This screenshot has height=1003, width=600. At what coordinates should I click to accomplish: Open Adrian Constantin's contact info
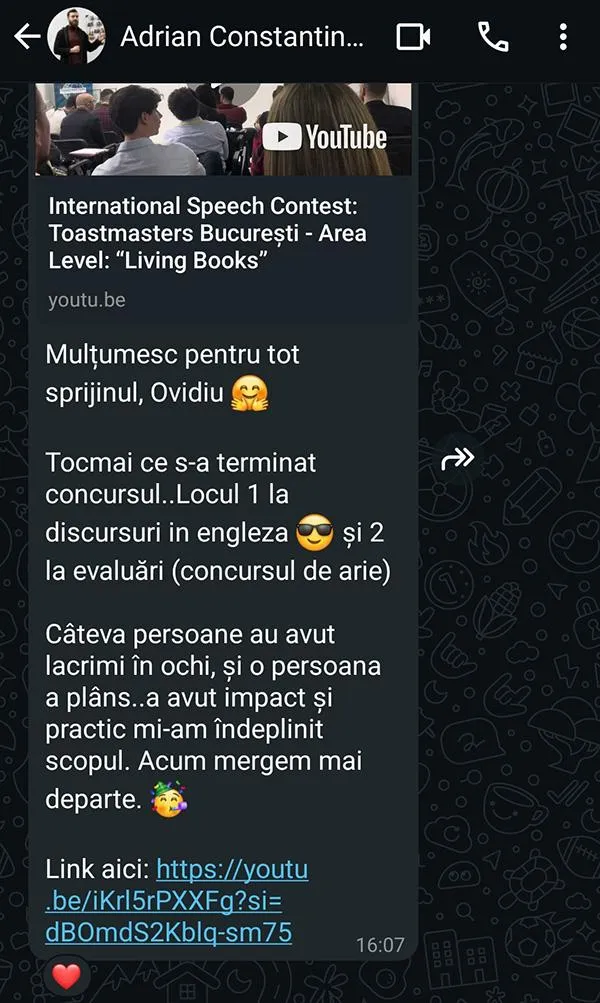(242, 36)
